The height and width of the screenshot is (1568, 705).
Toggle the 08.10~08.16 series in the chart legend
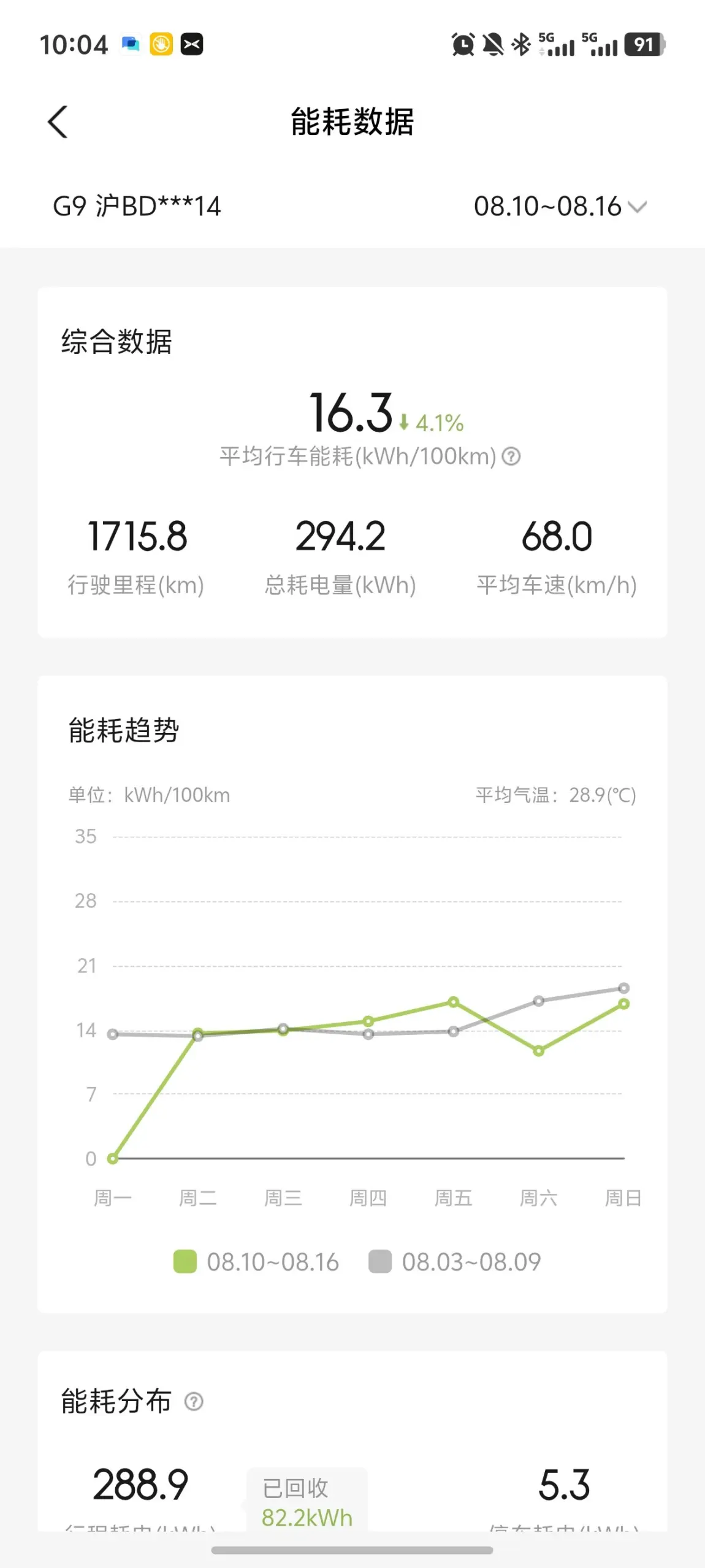tap(256, 1262)
